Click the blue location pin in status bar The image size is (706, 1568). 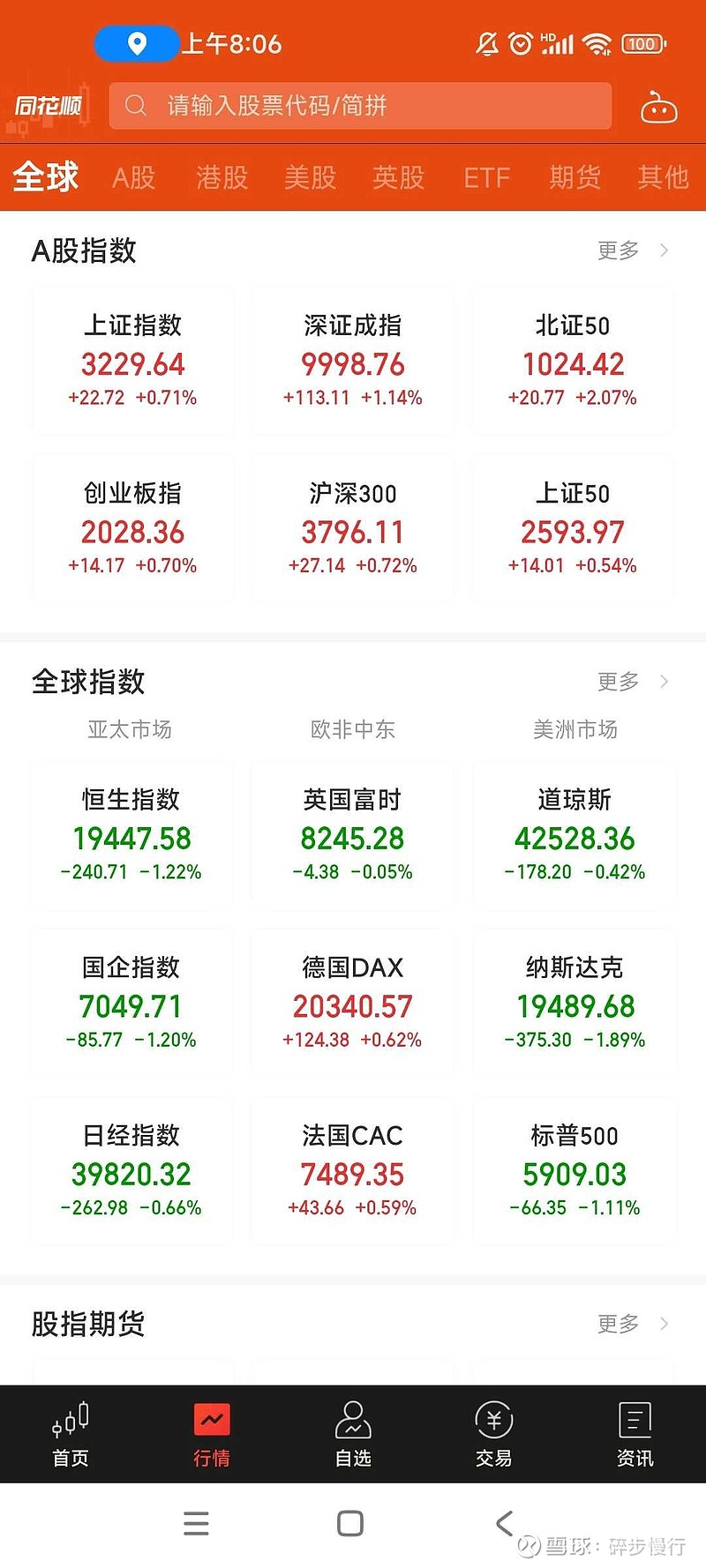[136, 43]
